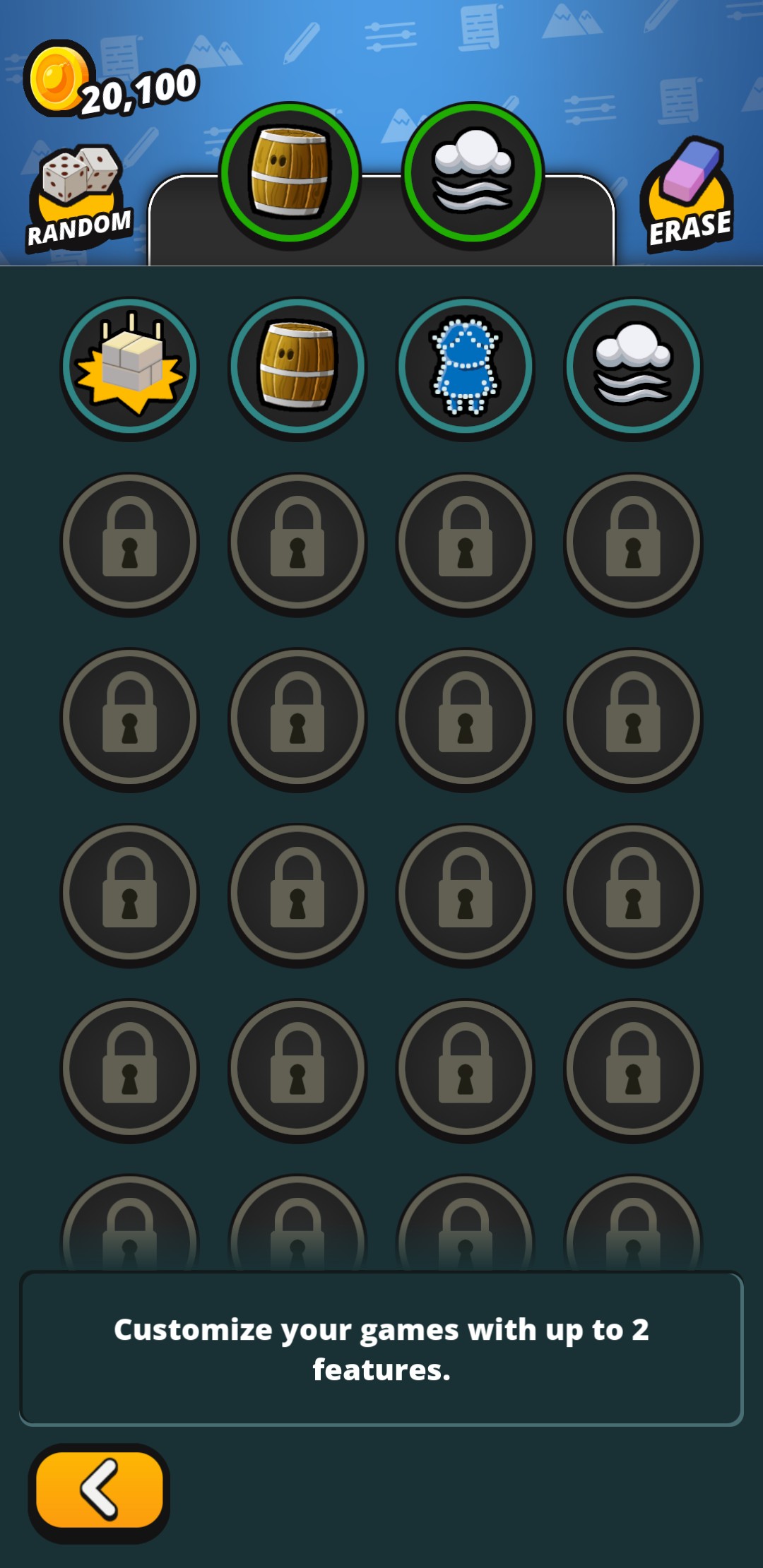
Task: Unequip the barrel from the top slot
Action: [x=290, y=166]
